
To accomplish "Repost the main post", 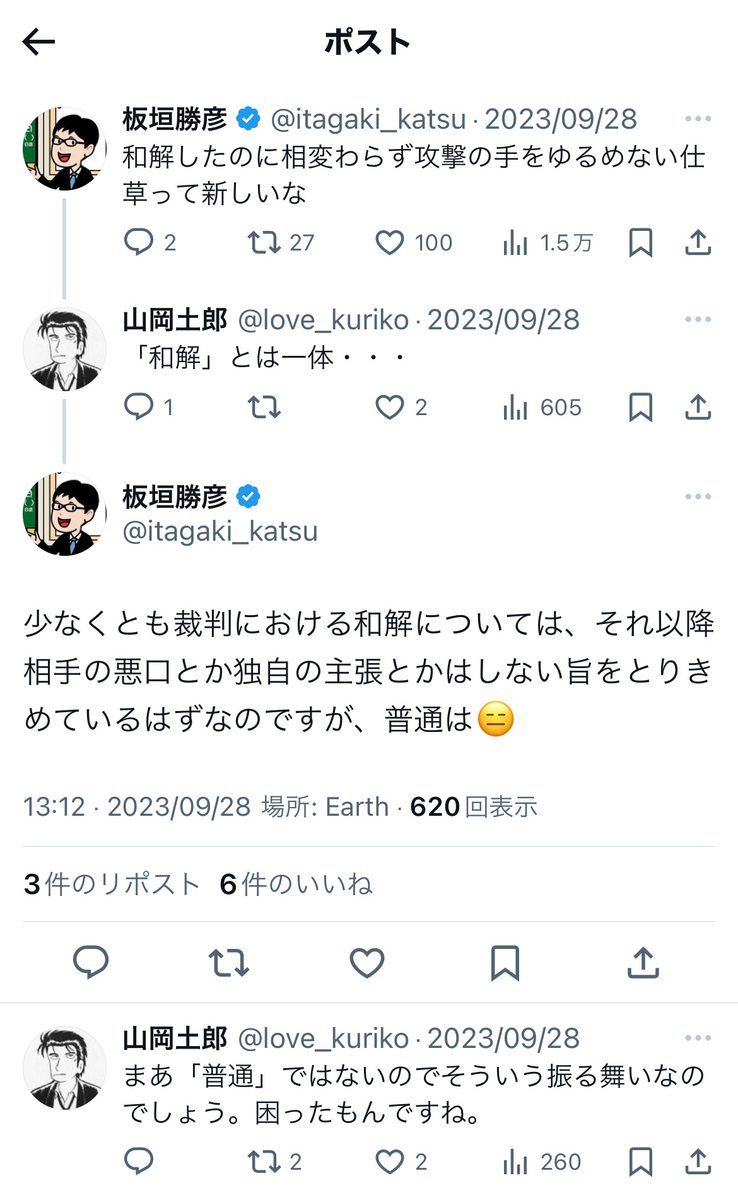I will pos(229,963).
